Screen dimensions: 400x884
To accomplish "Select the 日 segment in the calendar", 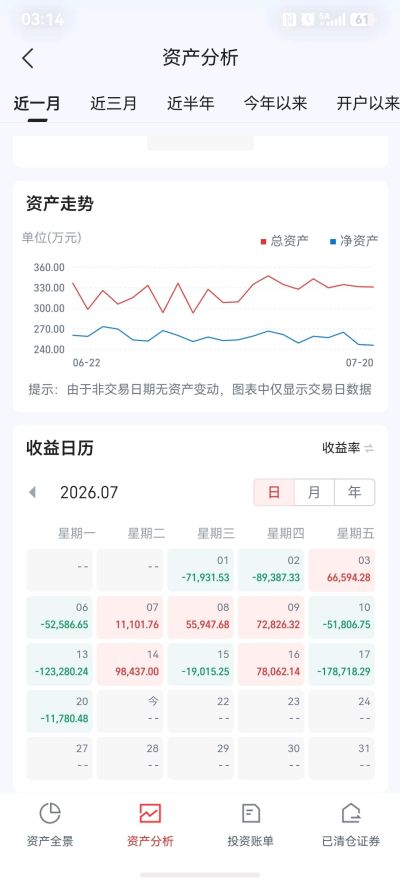I will [x=274, y=493].
